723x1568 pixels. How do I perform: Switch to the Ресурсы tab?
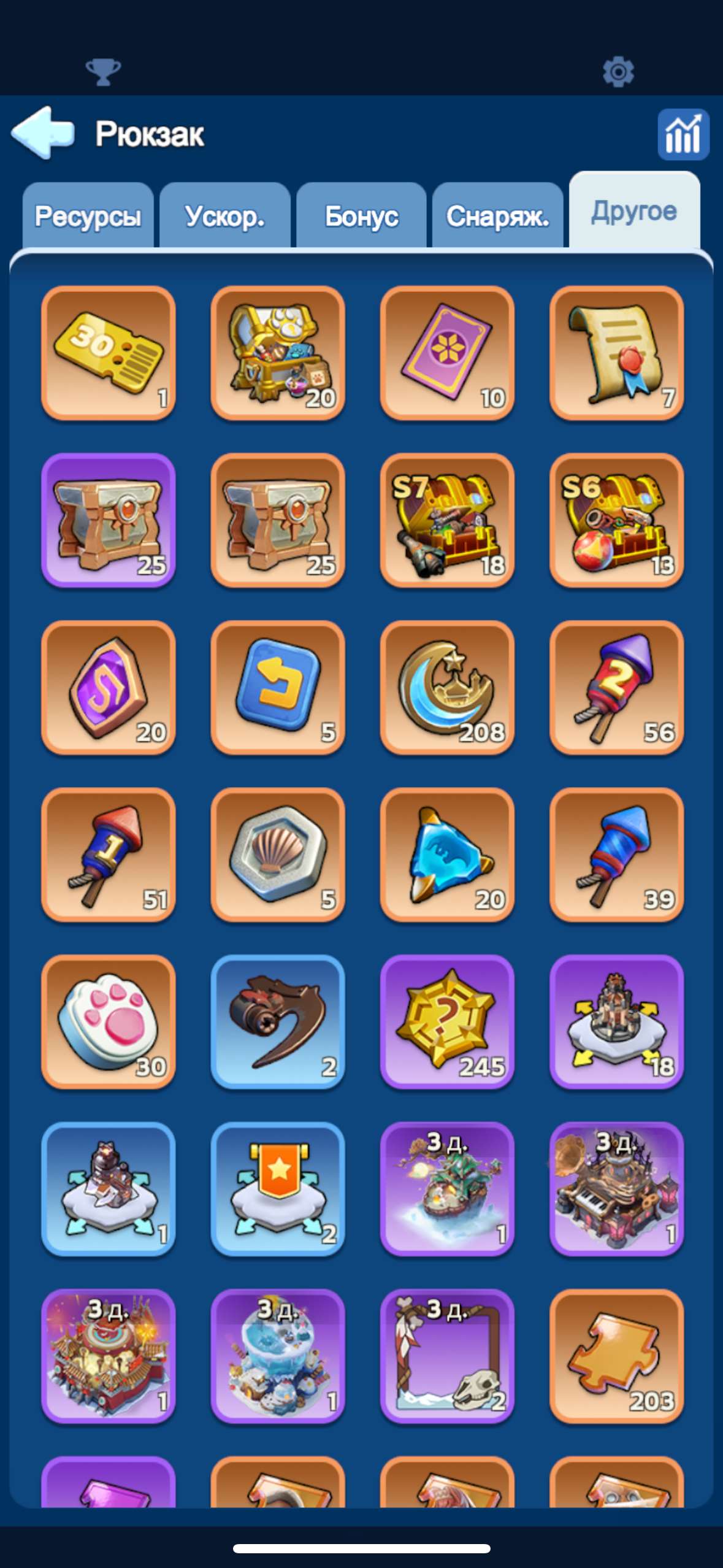[x=88, y=216]
